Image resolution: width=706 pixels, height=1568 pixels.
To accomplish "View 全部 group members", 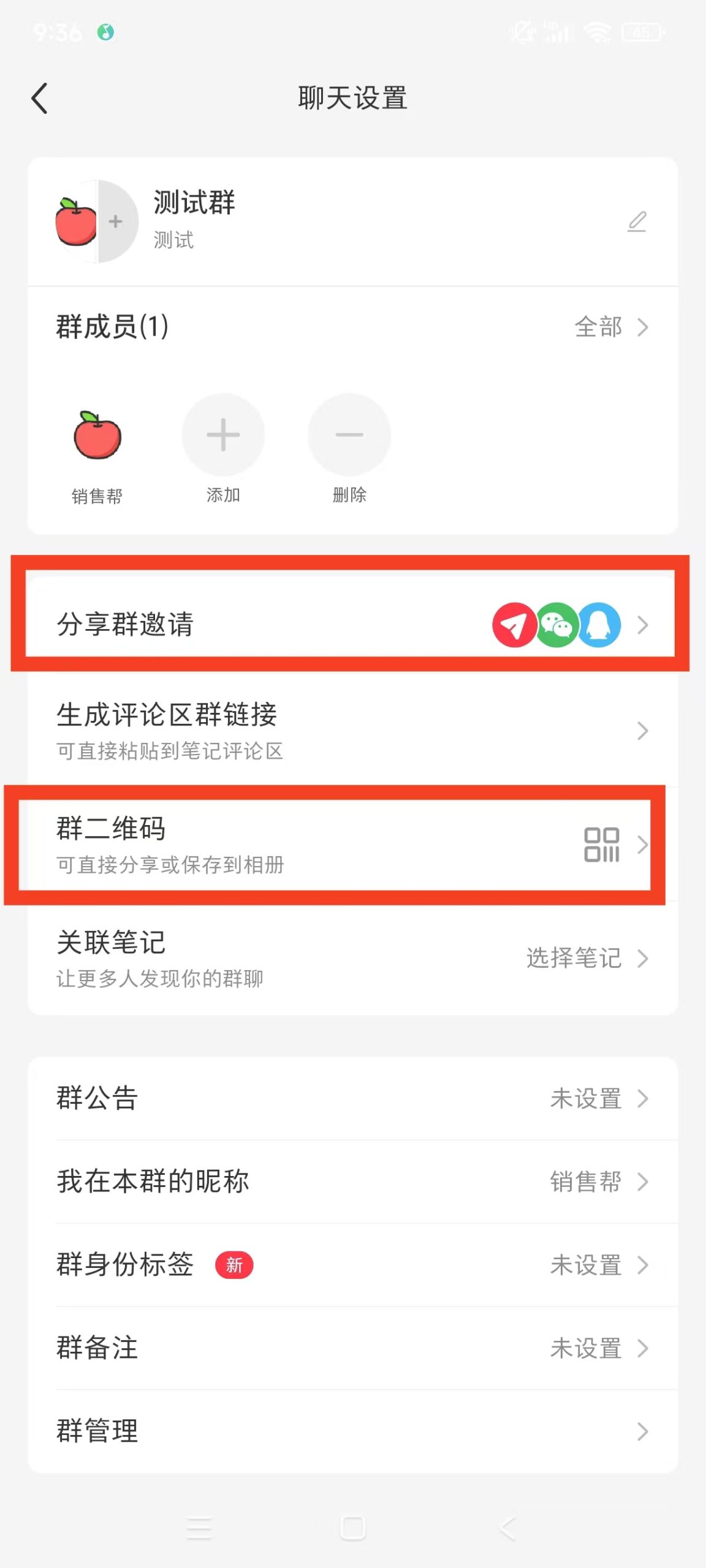I will point(610,327).
